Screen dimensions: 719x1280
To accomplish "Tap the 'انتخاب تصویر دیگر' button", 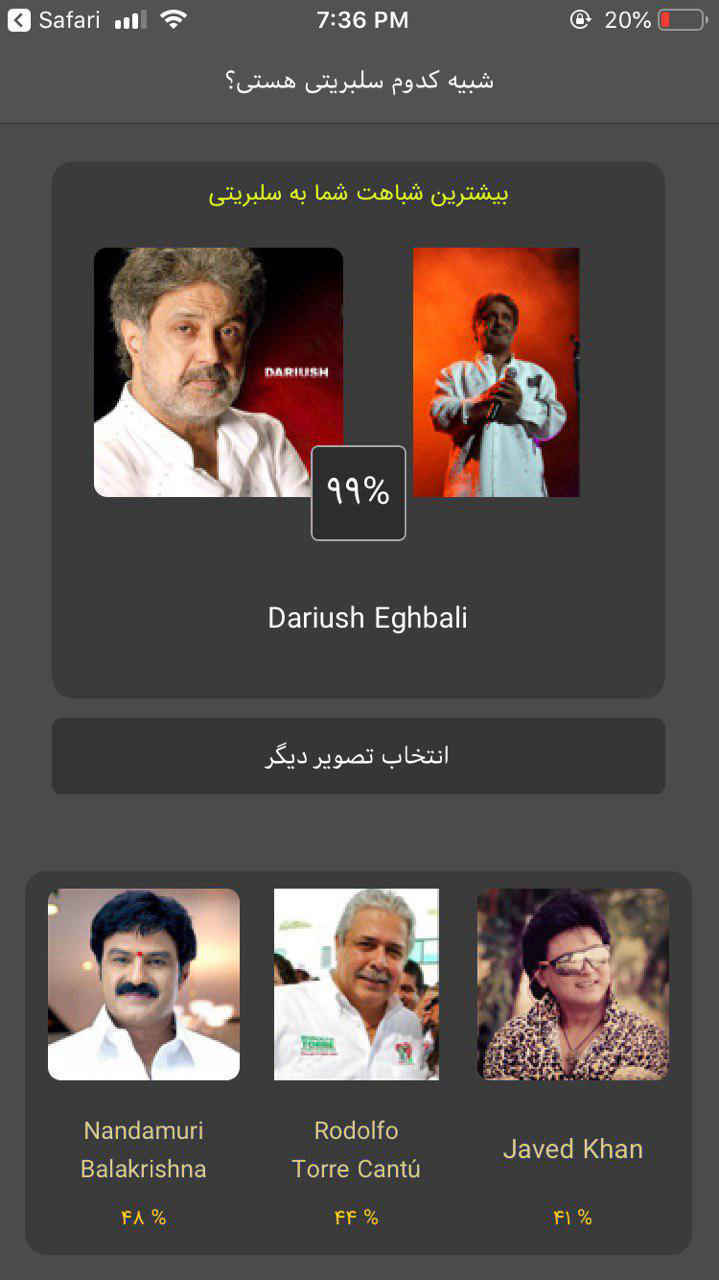I will click(x=358, y=756).
